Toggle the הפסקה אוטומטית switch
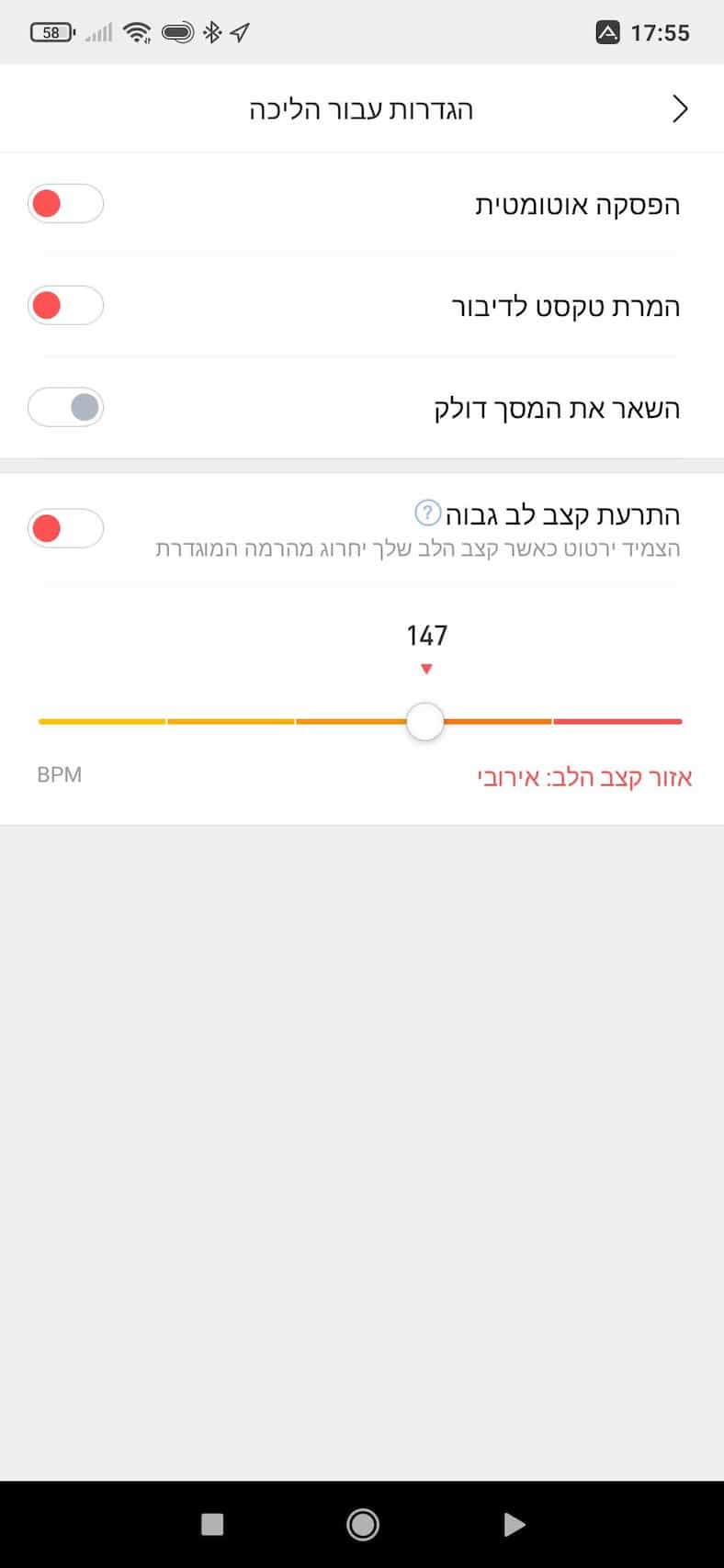724x1568 pixels. click(65, 203)
